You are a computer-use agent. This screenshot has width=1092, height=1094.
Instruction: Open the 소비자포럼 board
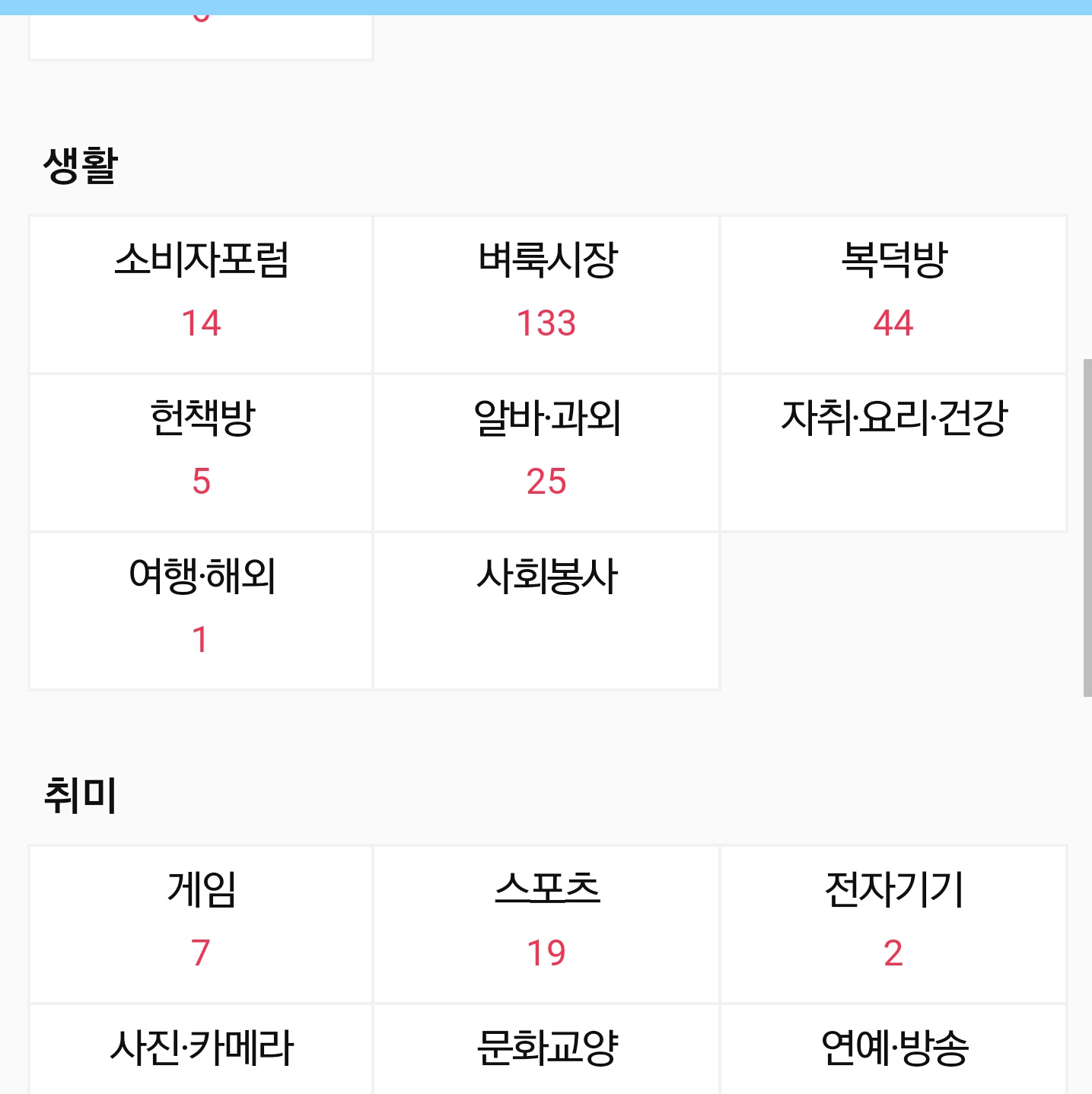201,294
